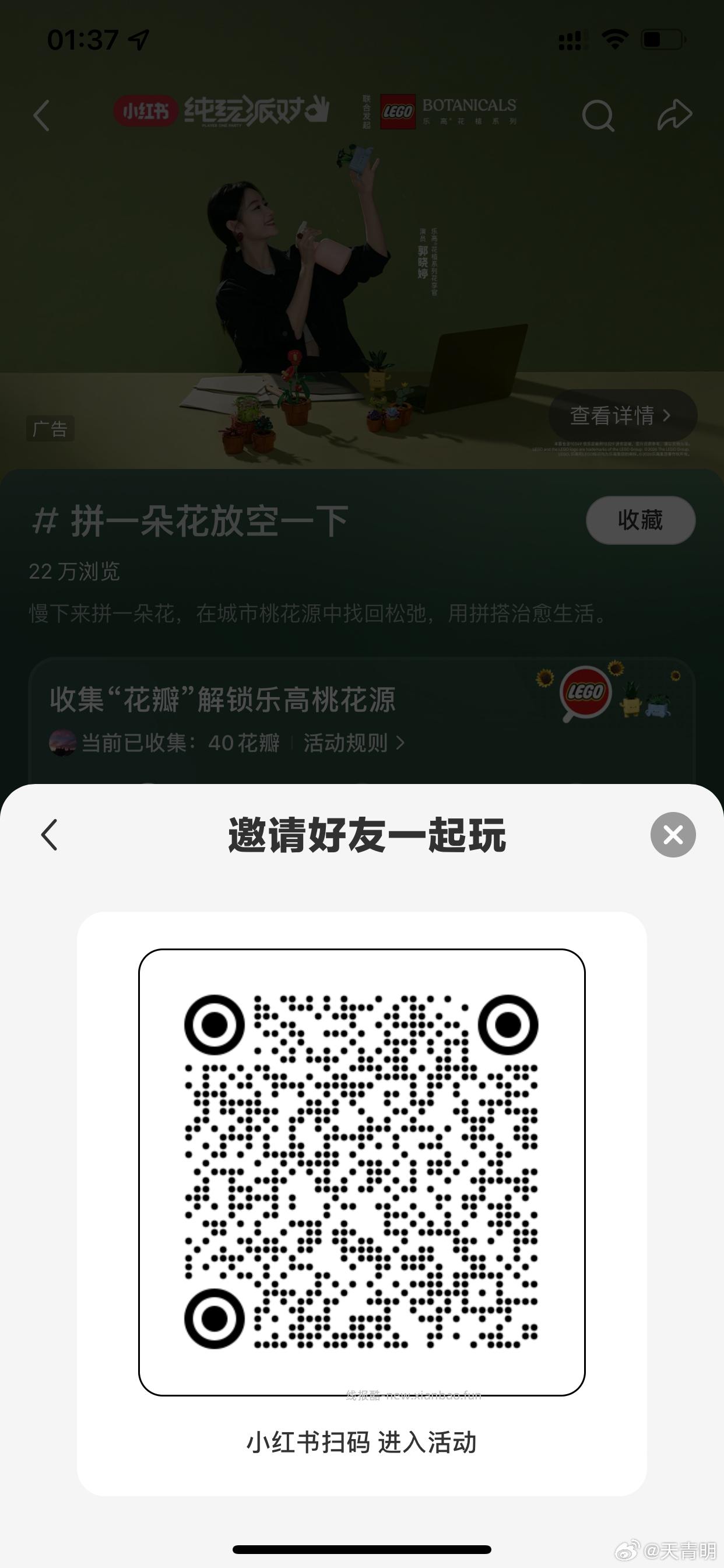724x1568 pixels.
Task: Tap the 收藏 collect button
Action: [640, 520]
